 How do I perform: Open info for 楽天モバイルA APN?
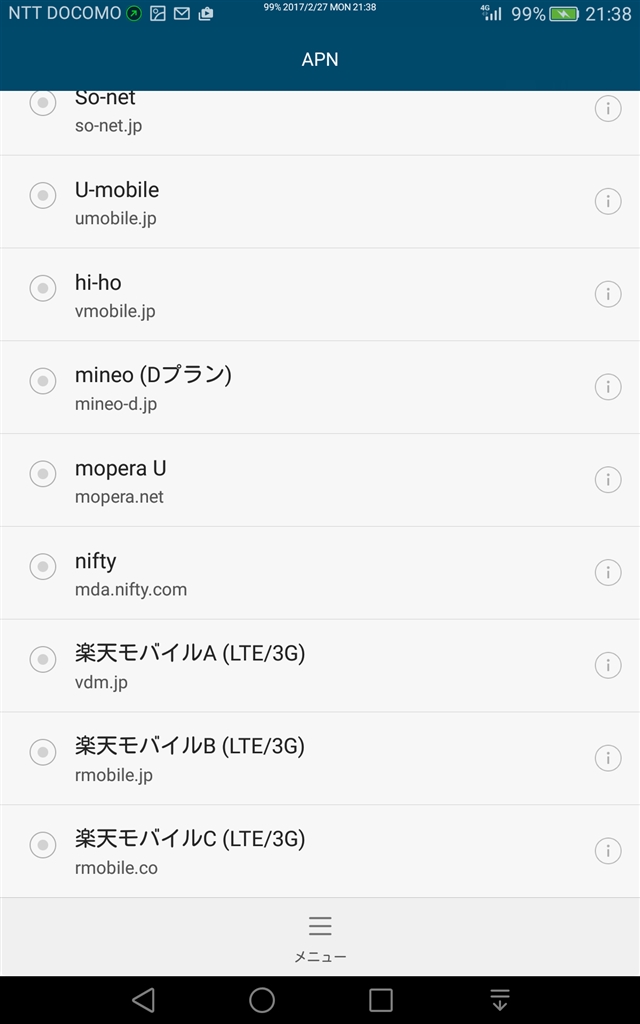[608, 665]
